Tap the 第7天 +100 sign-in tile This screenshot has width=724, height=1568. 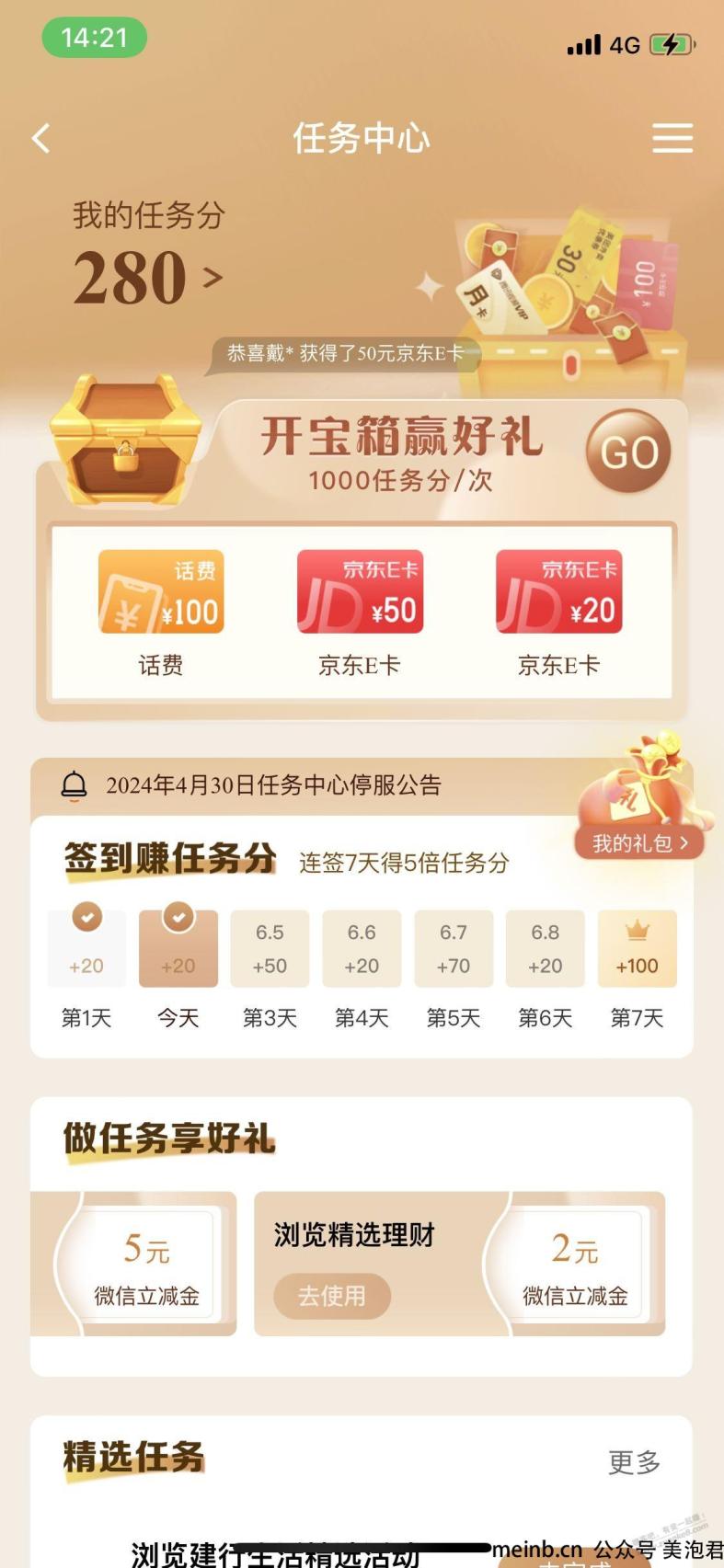[637, 950]
